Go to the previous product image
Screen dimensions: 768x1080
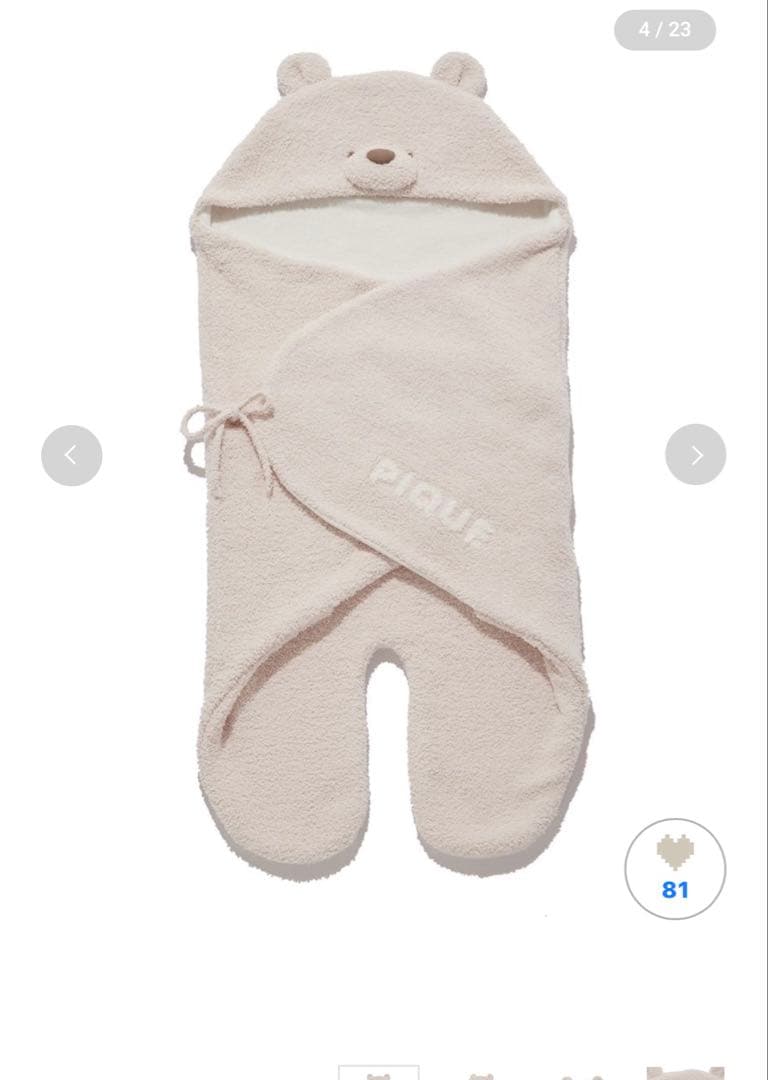71,456
